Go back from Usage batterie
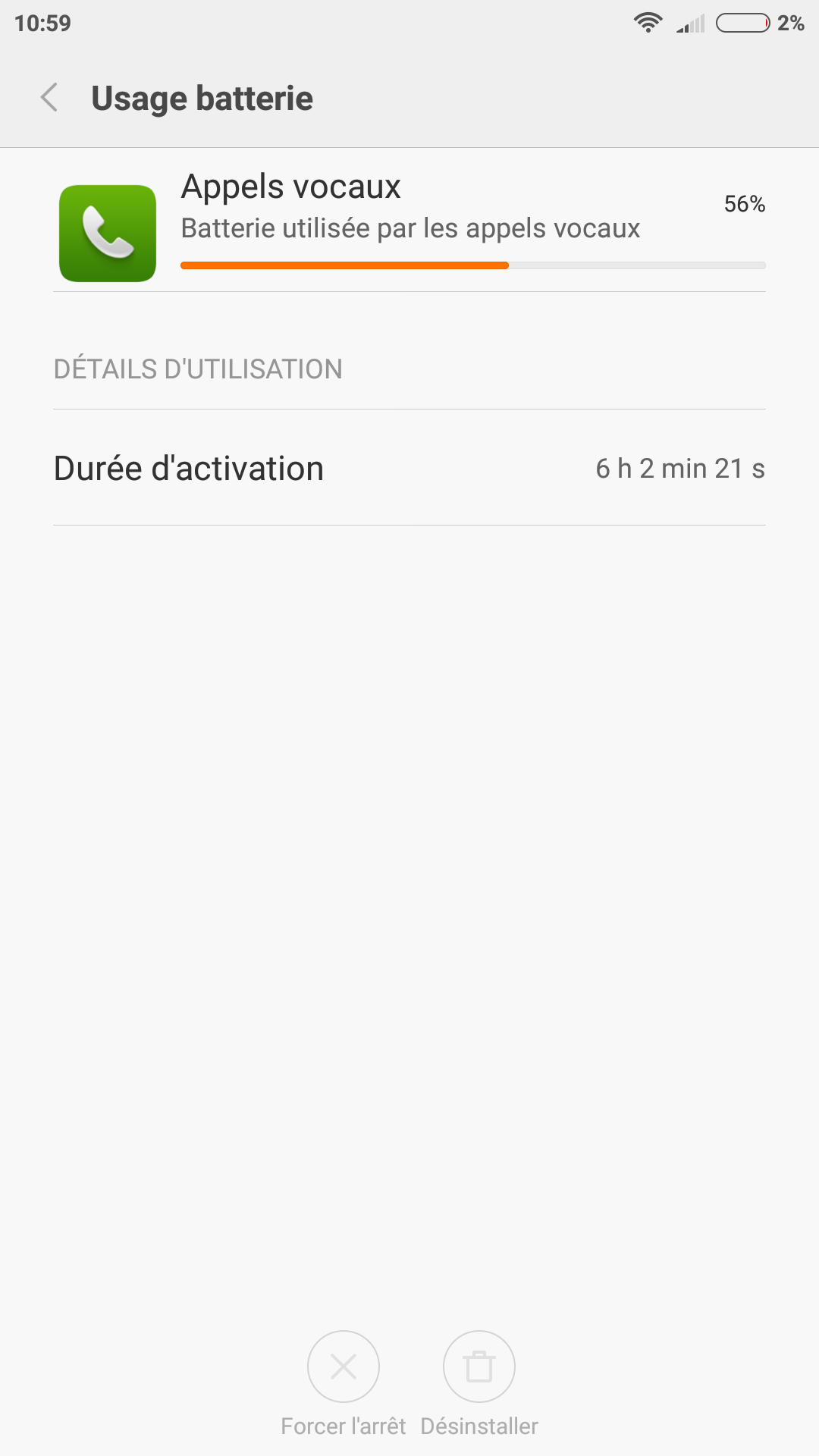The image size is (819, 1456). click(50, 98)
